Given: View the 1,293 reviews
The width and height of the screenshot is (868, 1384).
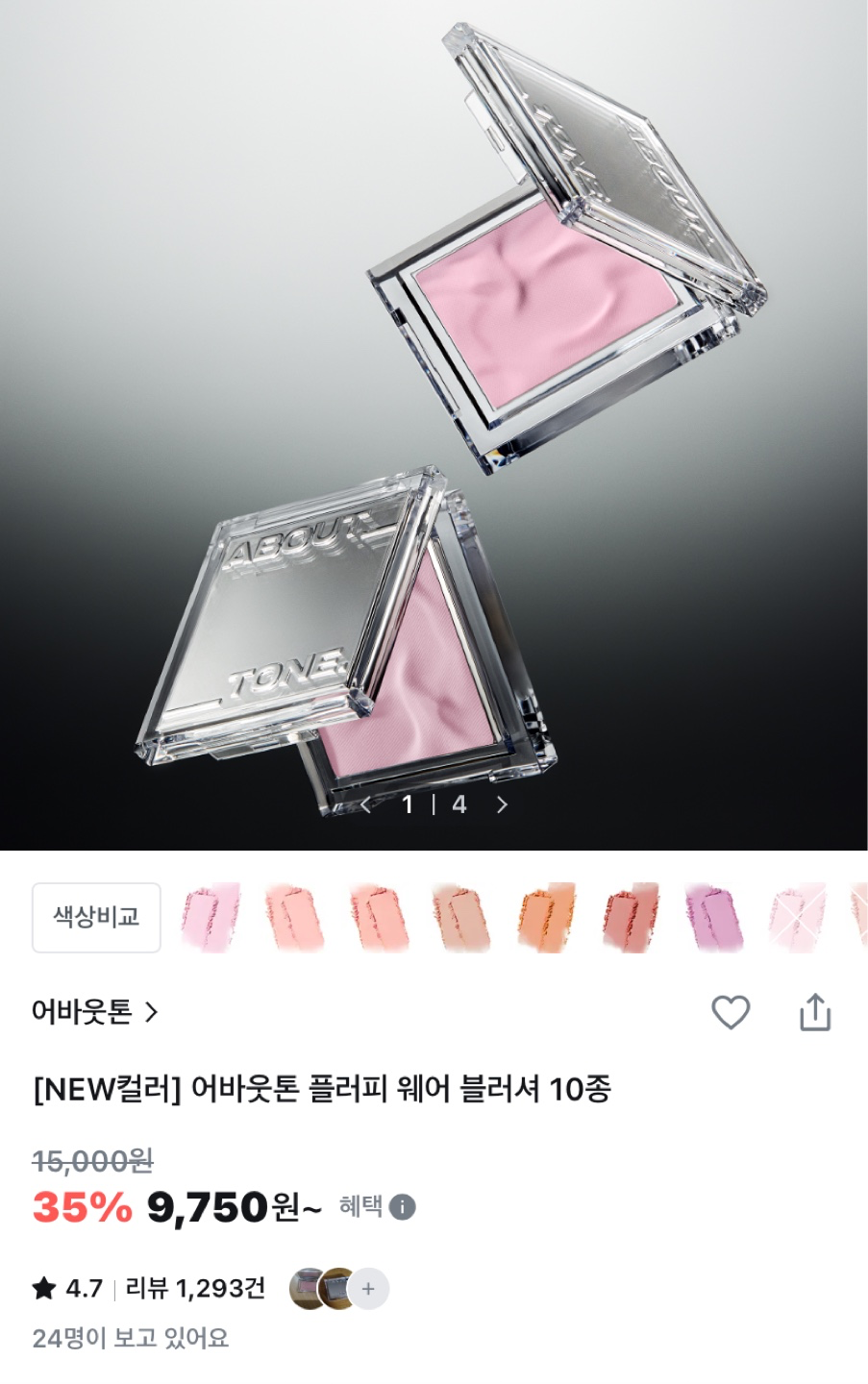Looking at the screenshot, I should pyautogui.click(x=195, y=1288).
